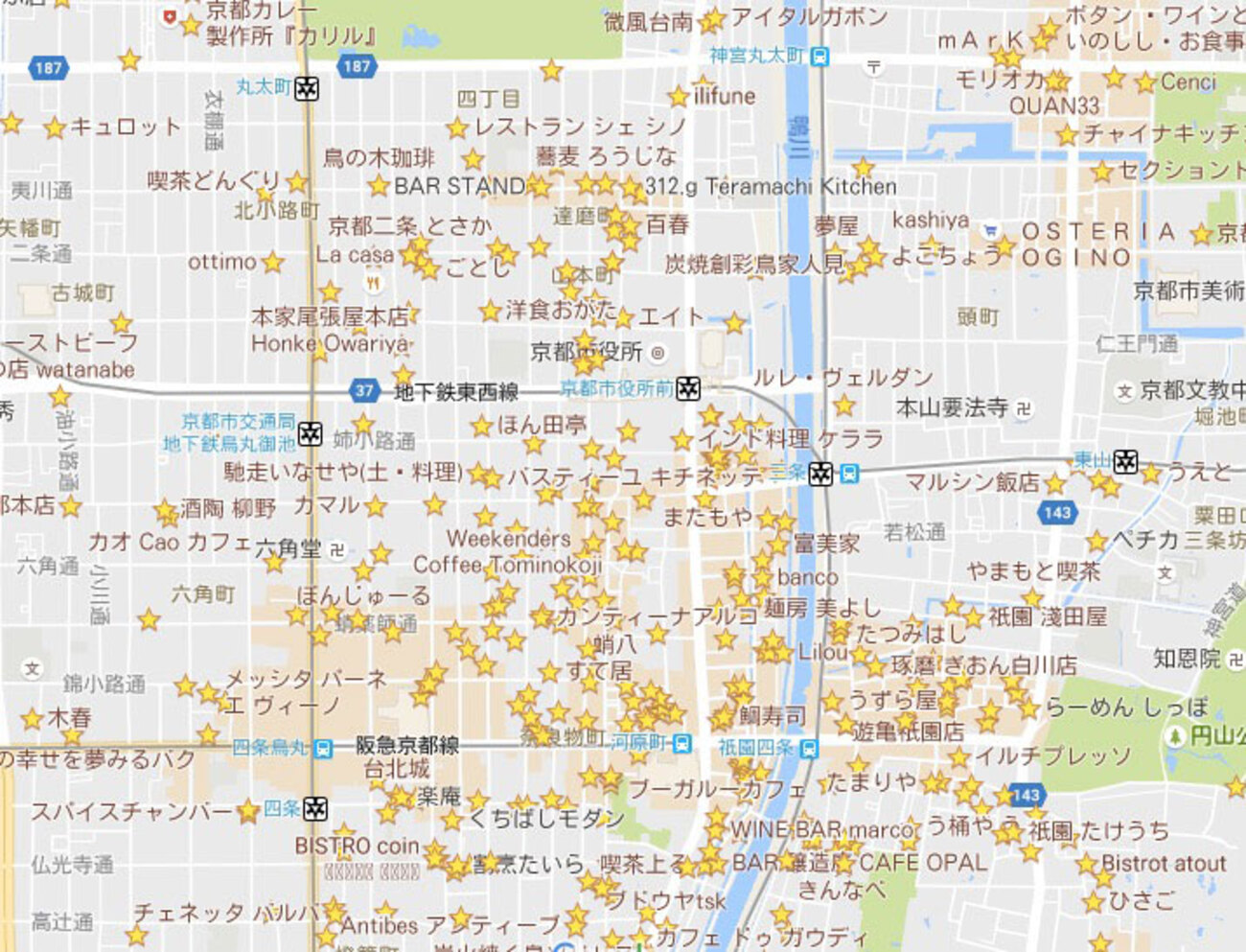
Task: Open the Cenci starred place
Action: click(x=1187, y=82)
